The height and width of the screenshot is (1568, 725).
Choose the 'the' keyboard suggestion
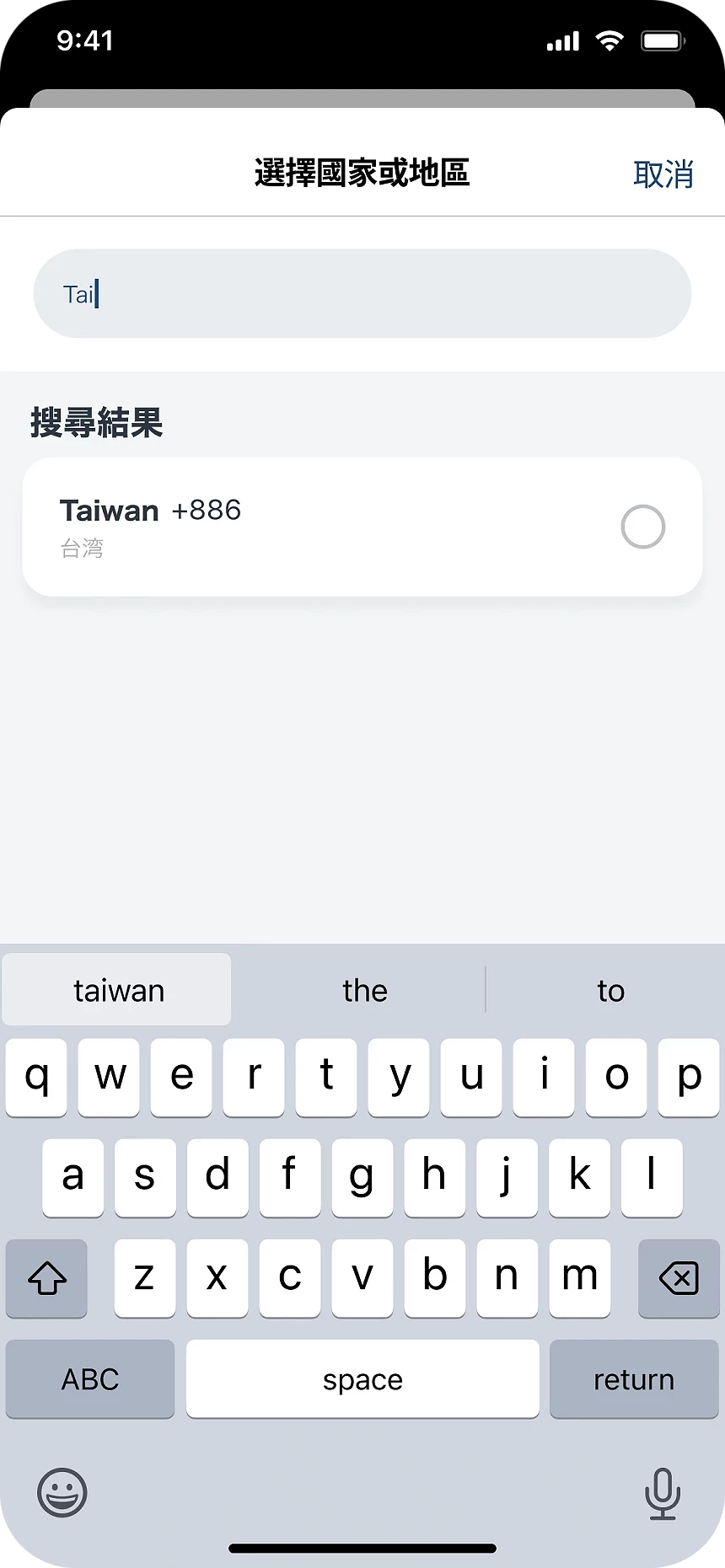tap(364, 990)
